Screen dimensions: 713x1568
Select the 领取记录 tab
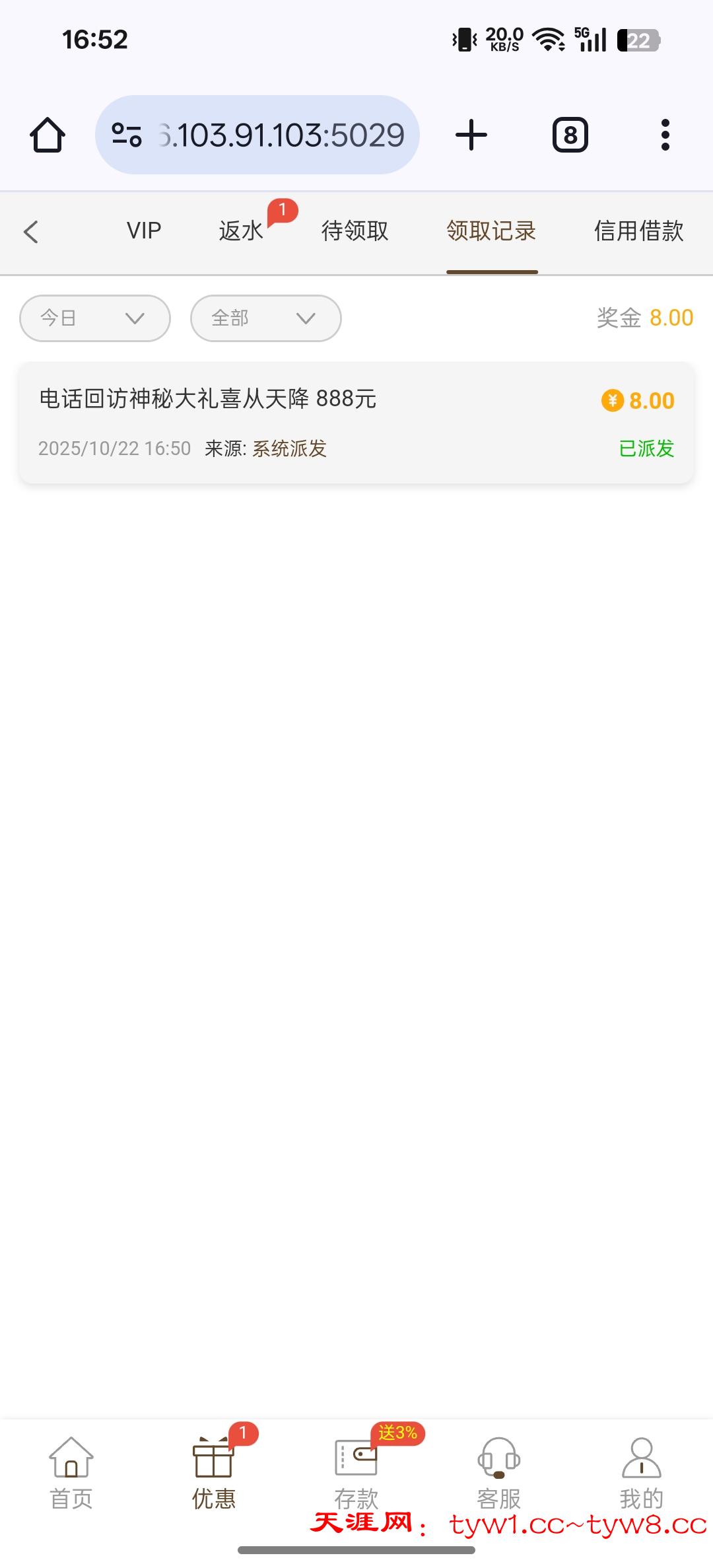pos(491,231)
